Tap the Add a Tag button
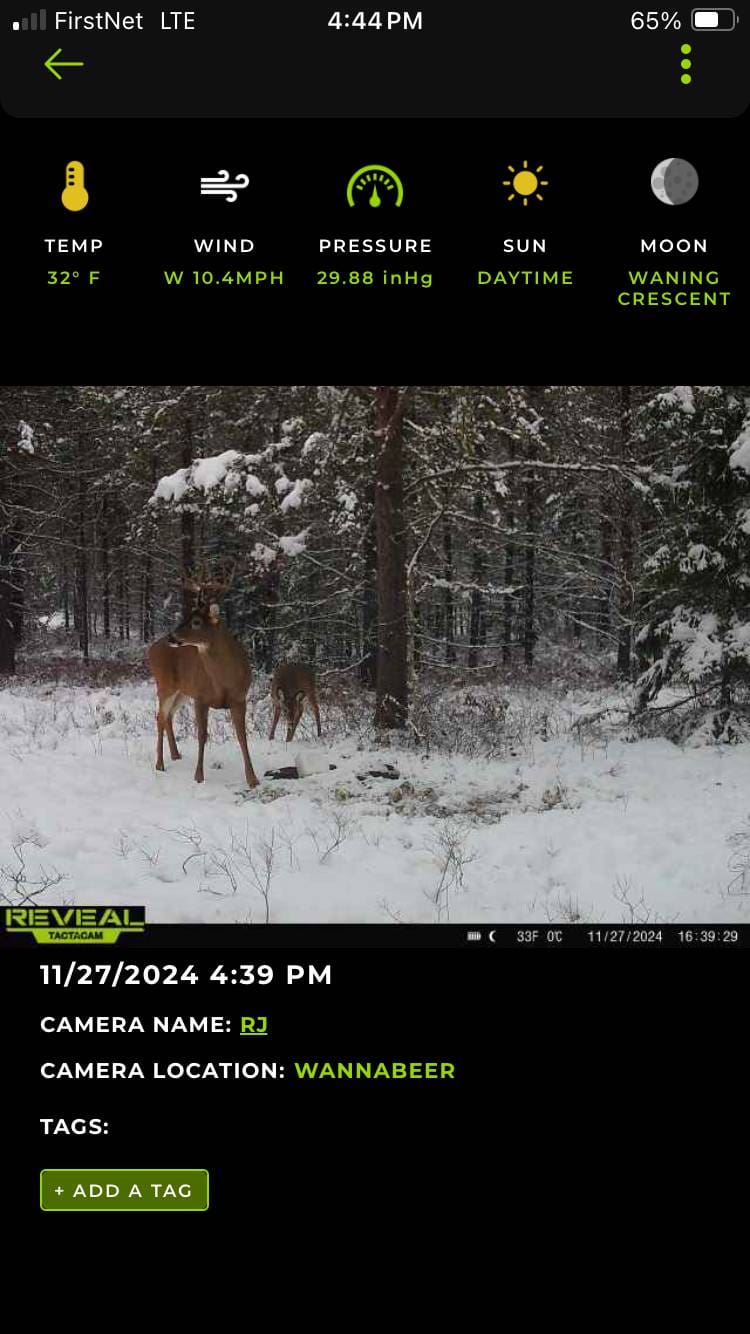The width and height of the screenshot is (750, 1334). tap(124, 1190)
